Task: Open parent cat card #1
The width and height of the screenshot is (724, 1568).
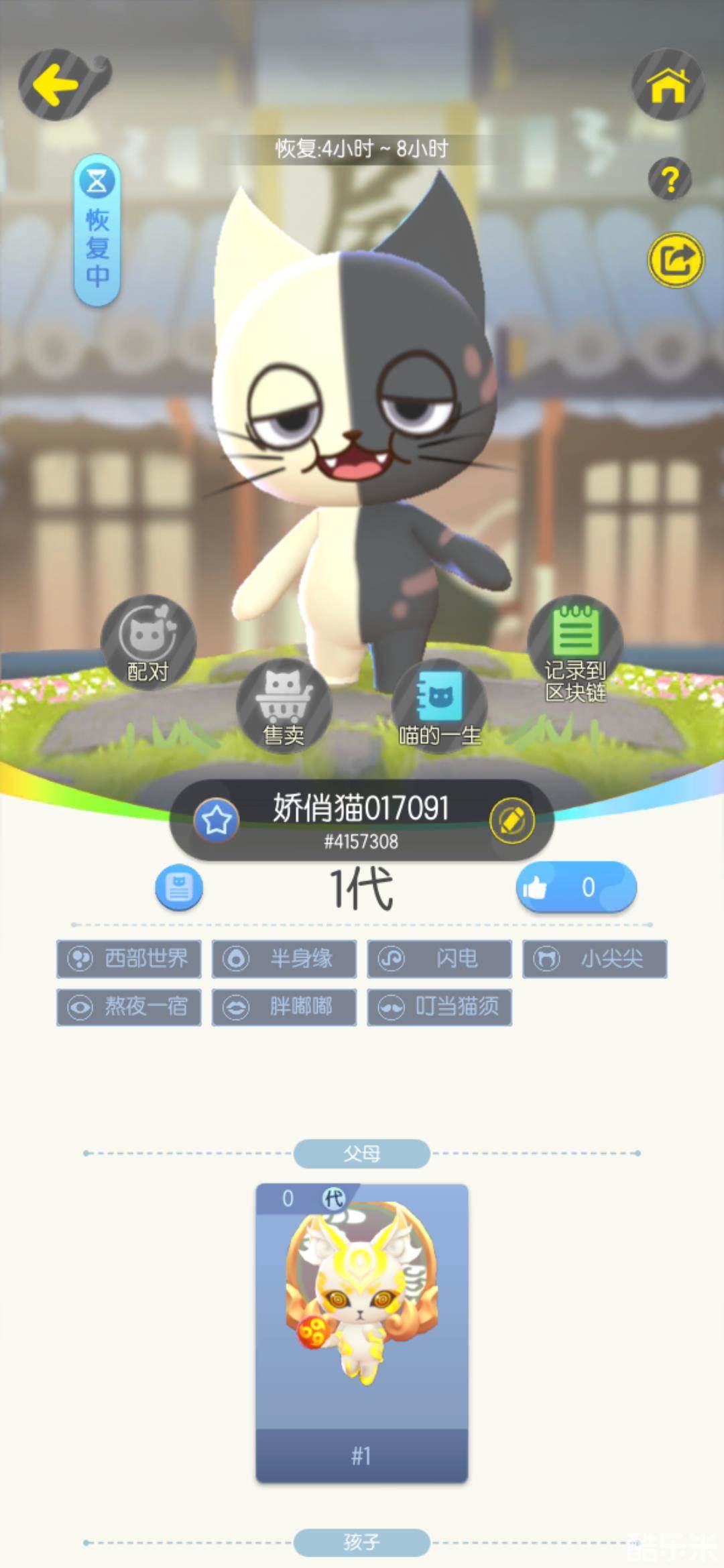Action: 362,1333
